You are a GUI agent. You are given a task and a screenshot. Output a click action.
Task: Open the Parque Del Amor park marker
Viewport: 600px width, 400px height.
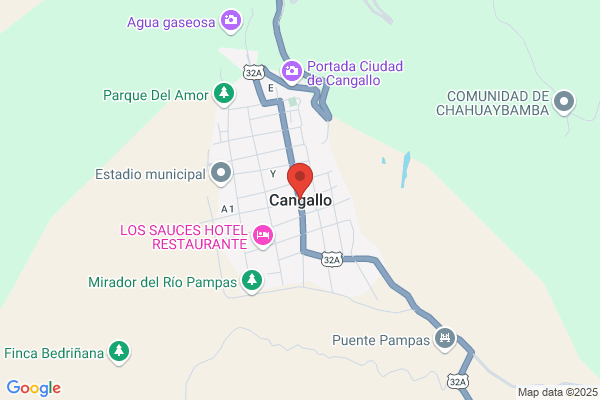point(224,95)
